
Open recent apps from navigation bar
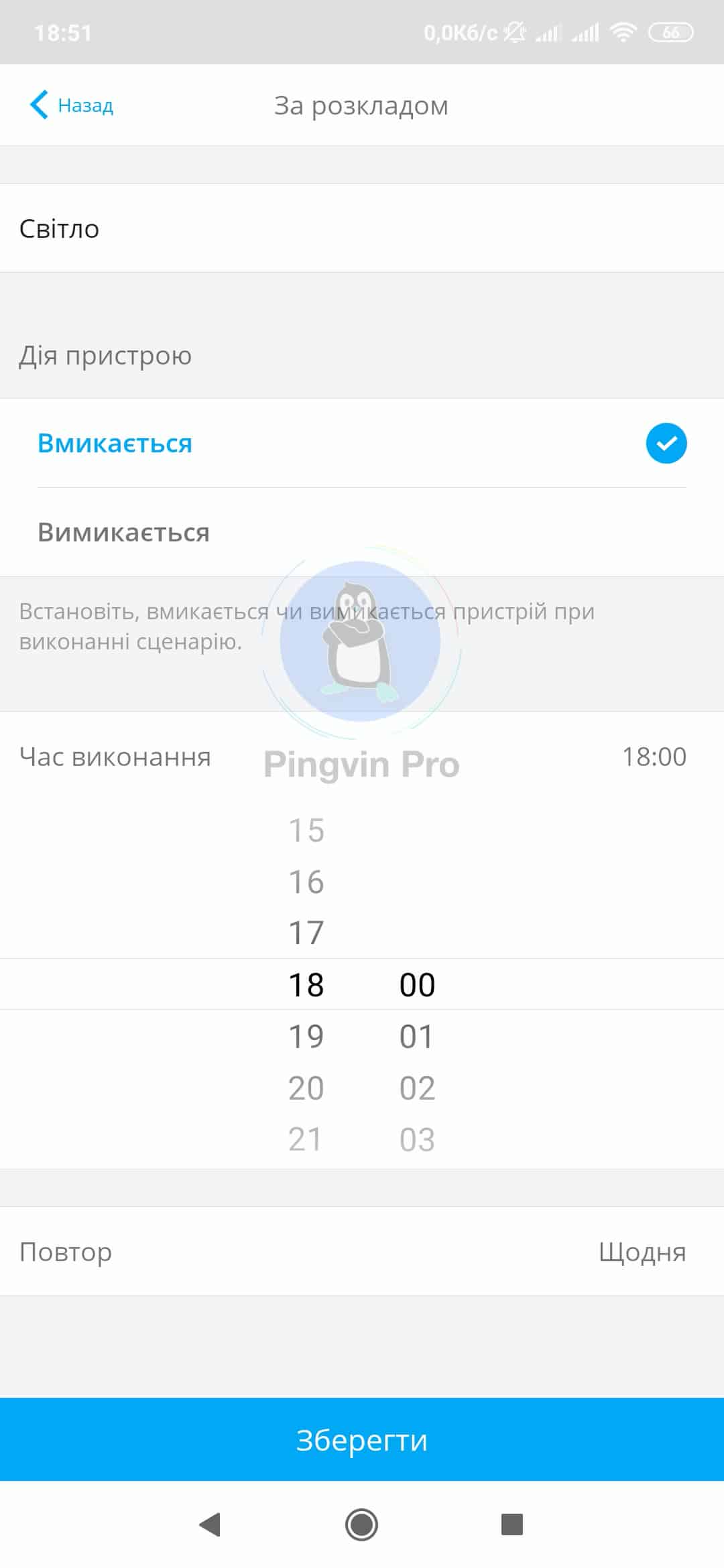pos(512,1525)
